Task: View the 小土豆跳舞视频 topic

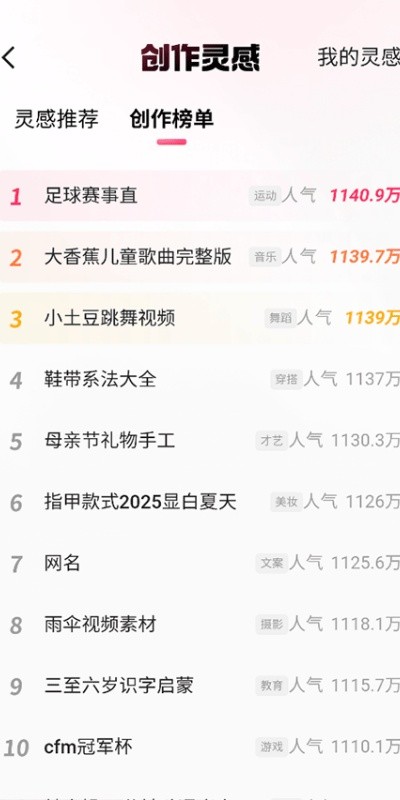Action: [200, 318]
